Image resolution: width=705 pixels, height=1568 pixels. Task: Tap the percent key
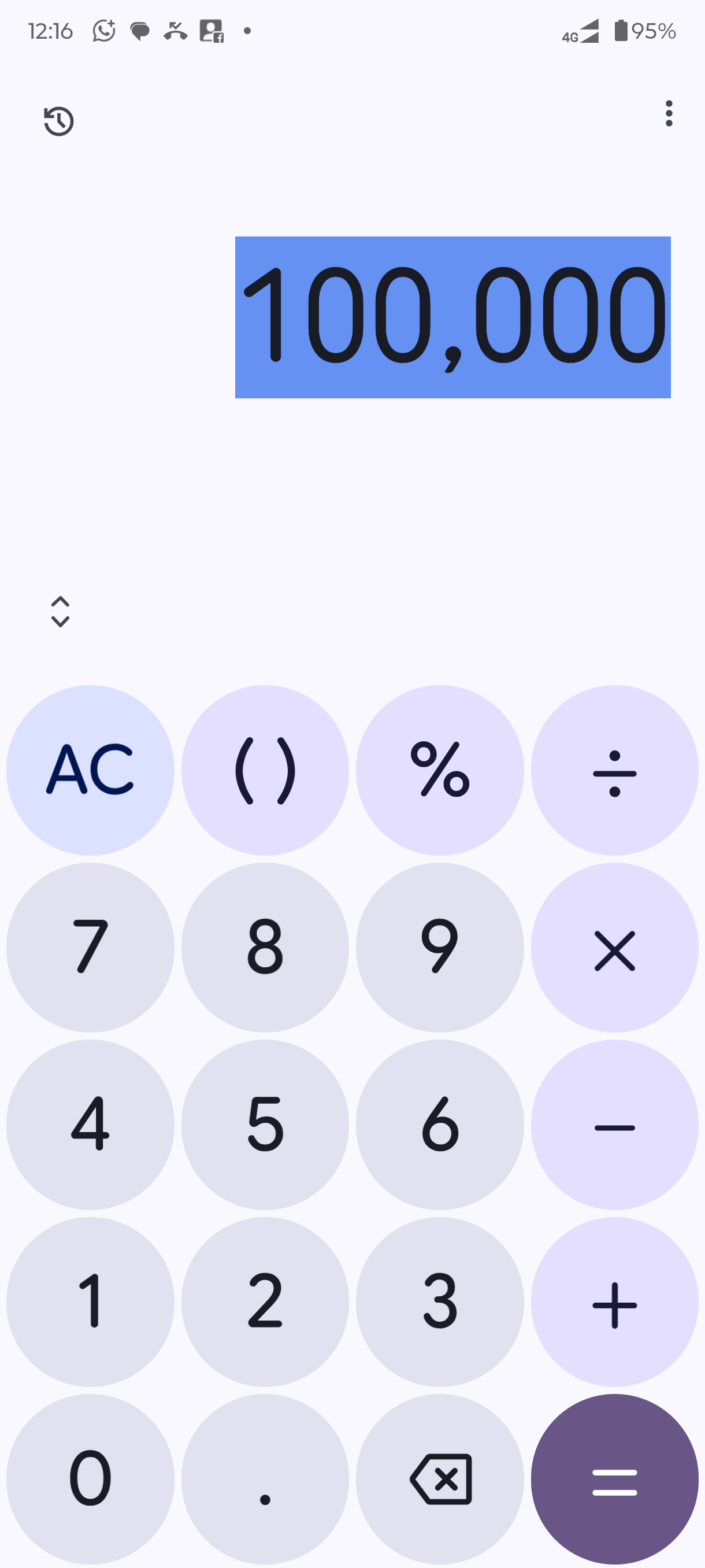[x=440, y=770]
